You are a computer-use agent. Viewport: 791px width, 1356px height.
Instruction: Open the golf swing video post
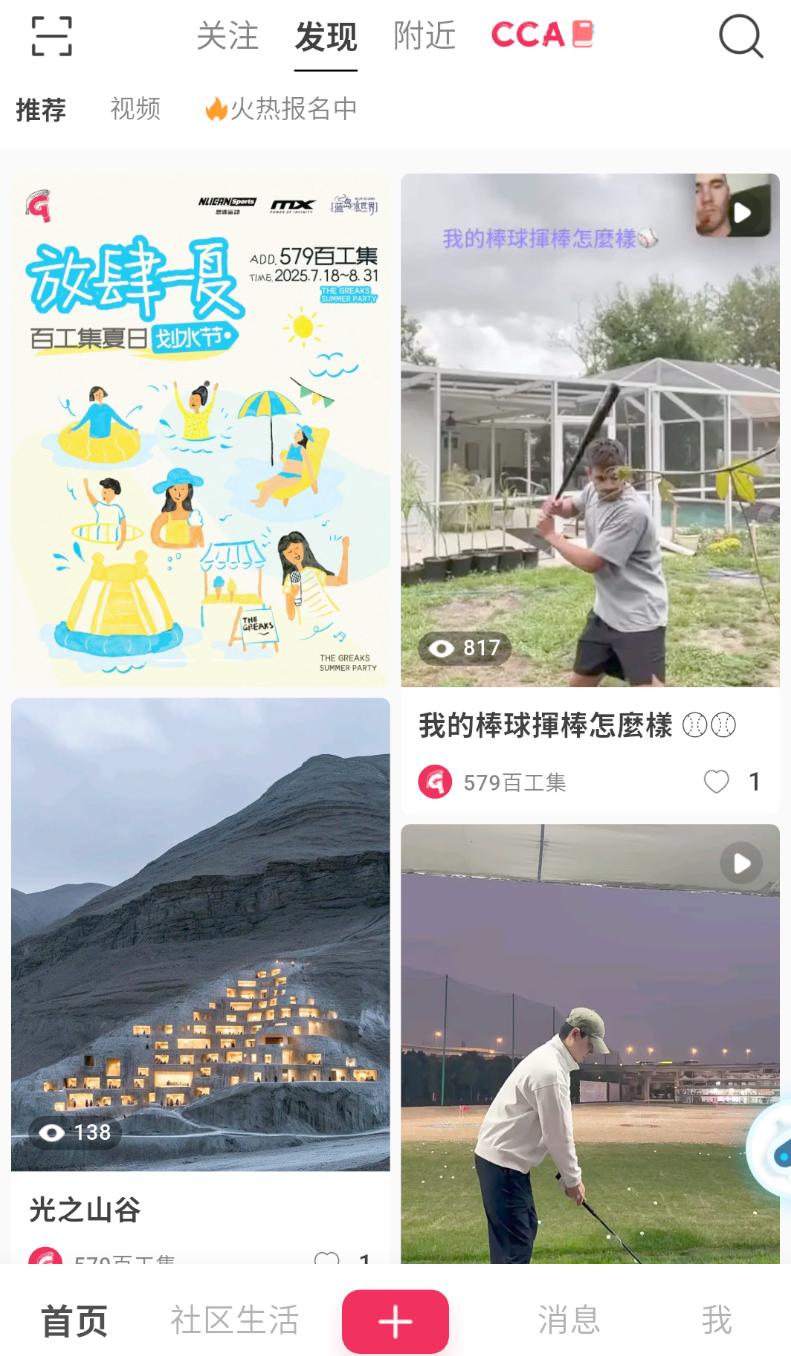click(590, 1044)
